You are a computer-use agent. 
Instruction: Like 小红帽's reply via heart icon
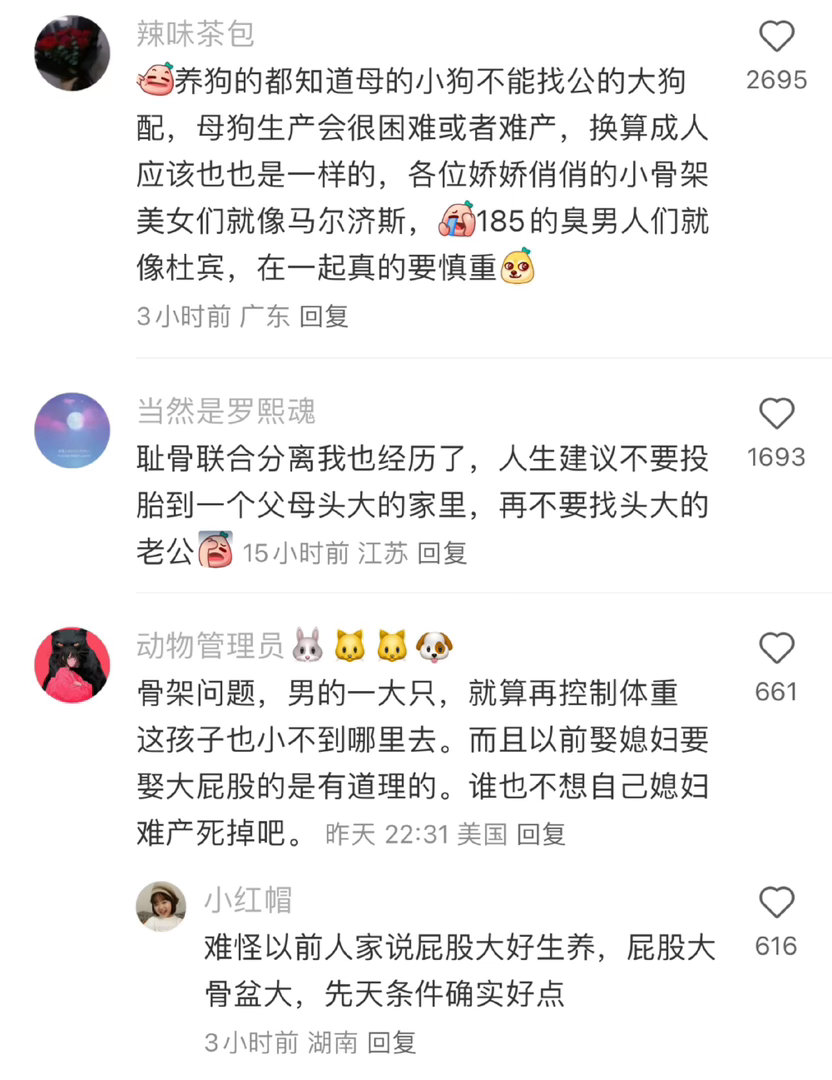pyautogui.click(x=777, y=902)
